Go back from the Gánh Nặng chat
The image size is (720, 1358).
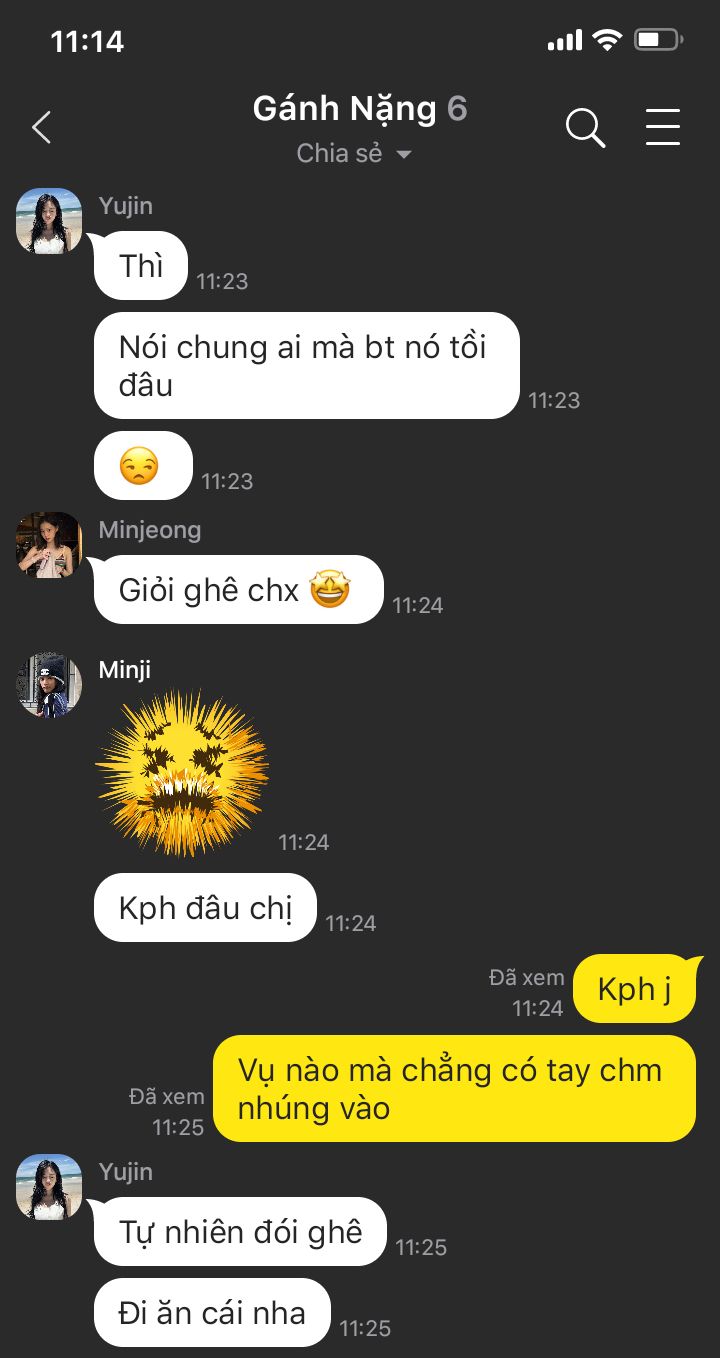[x=41, y=128]
